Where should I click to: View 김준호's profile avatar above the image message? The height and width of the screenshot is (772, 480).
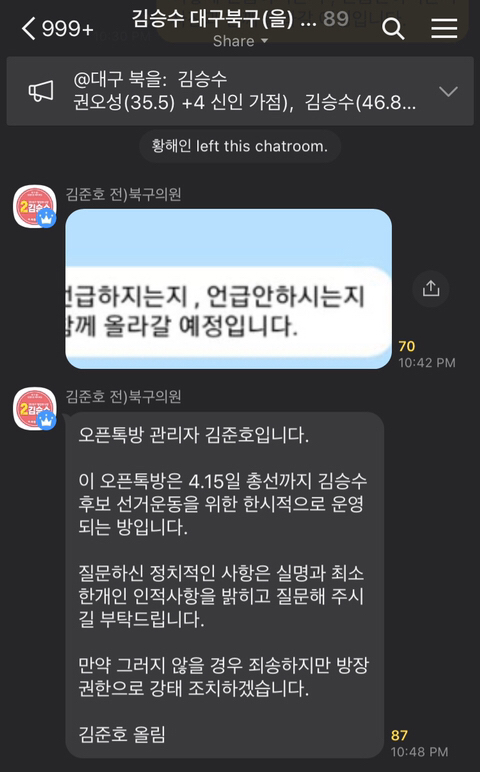pos(34,206)
